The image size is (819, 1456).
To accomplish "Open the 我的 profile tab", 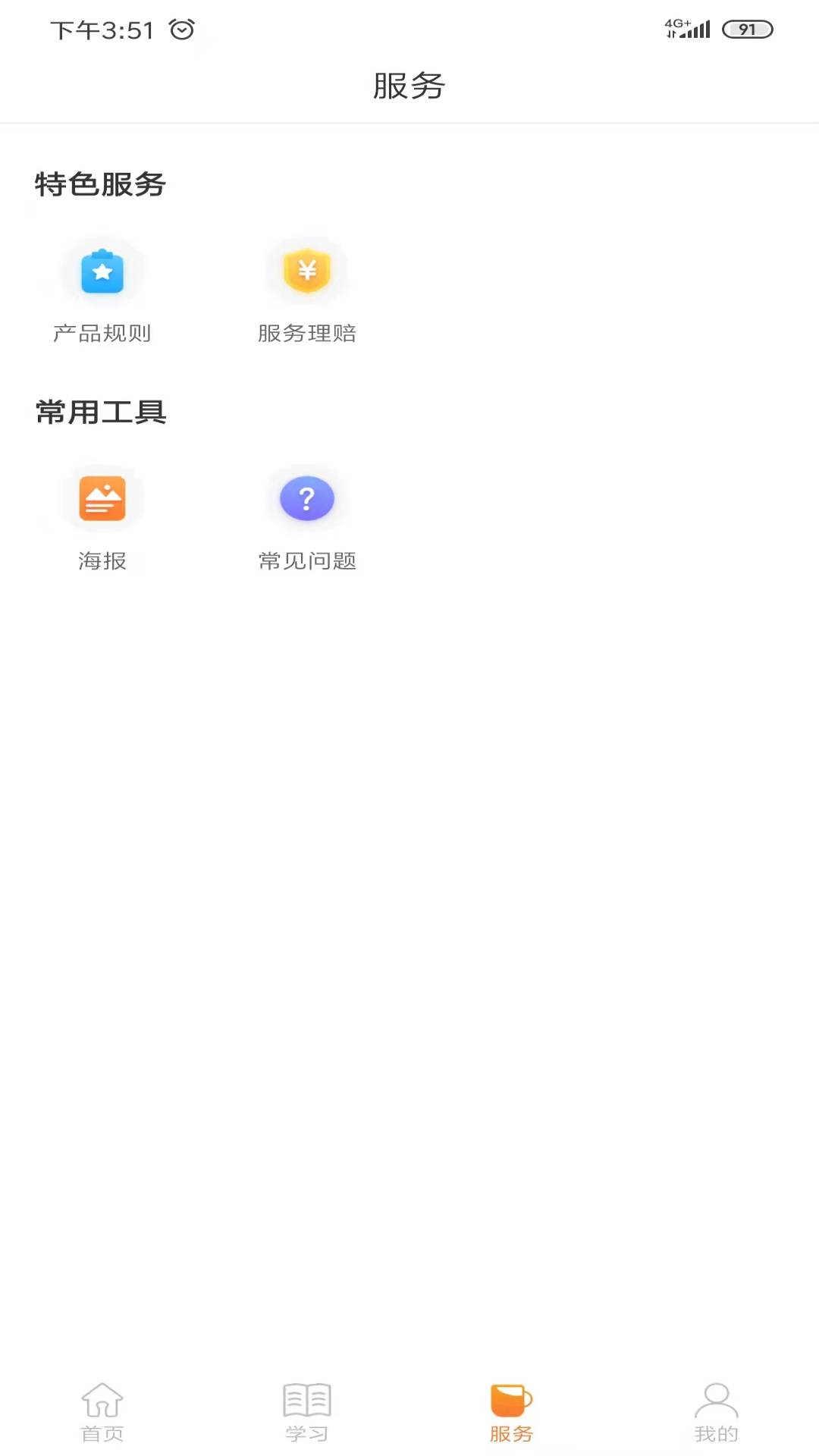I will (x=716, y=1410).
